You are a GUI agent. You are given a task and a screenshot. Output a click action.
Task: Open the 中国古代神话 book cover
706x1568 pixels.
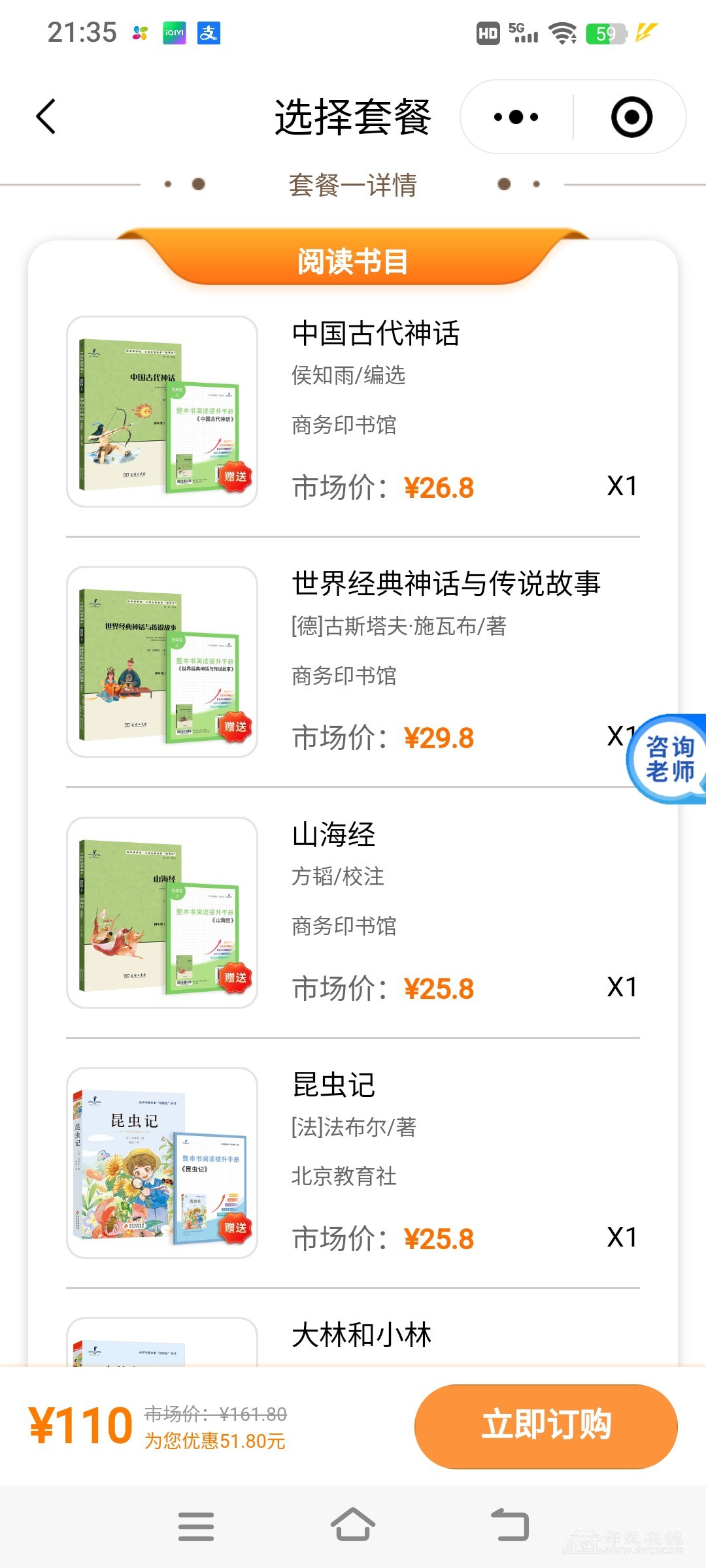click(x=162, y=412)
